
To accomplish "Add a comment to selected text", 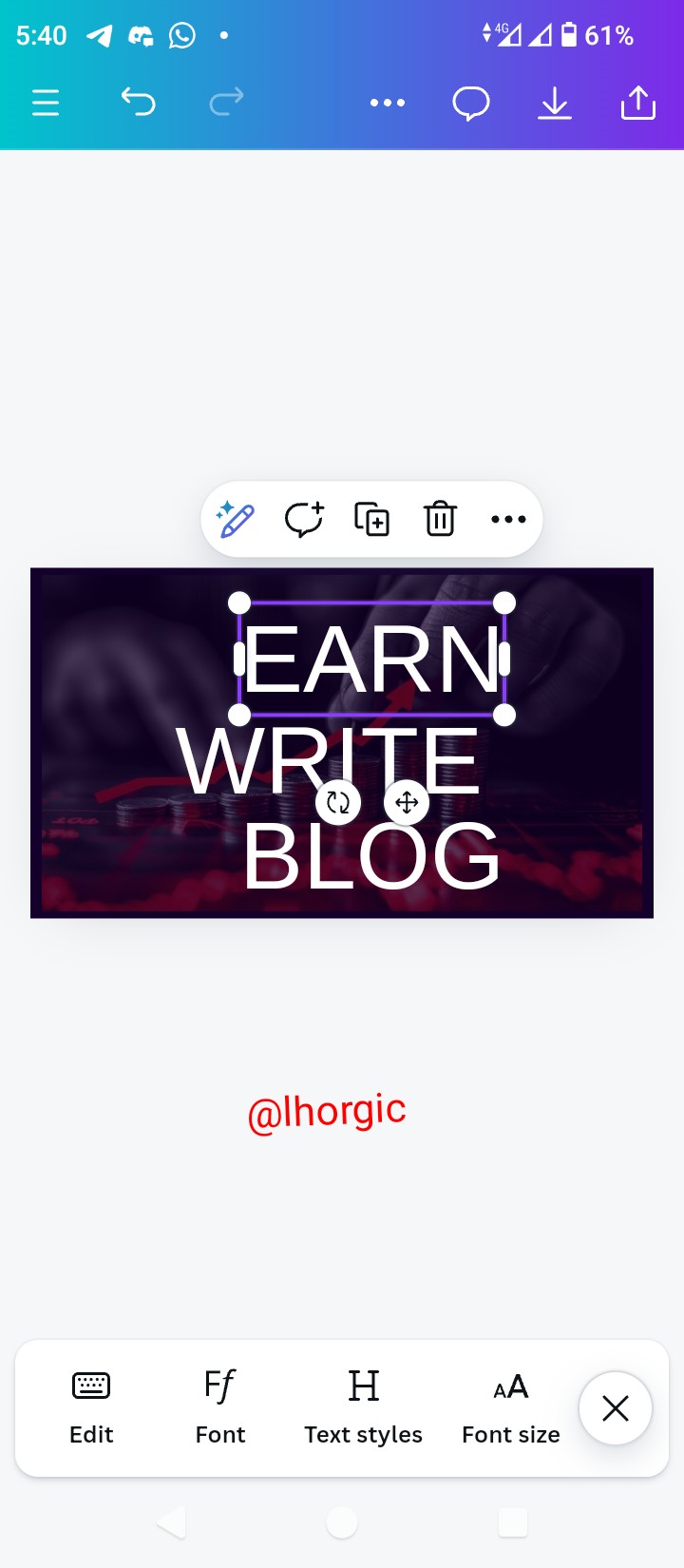I will coord(304,519).
